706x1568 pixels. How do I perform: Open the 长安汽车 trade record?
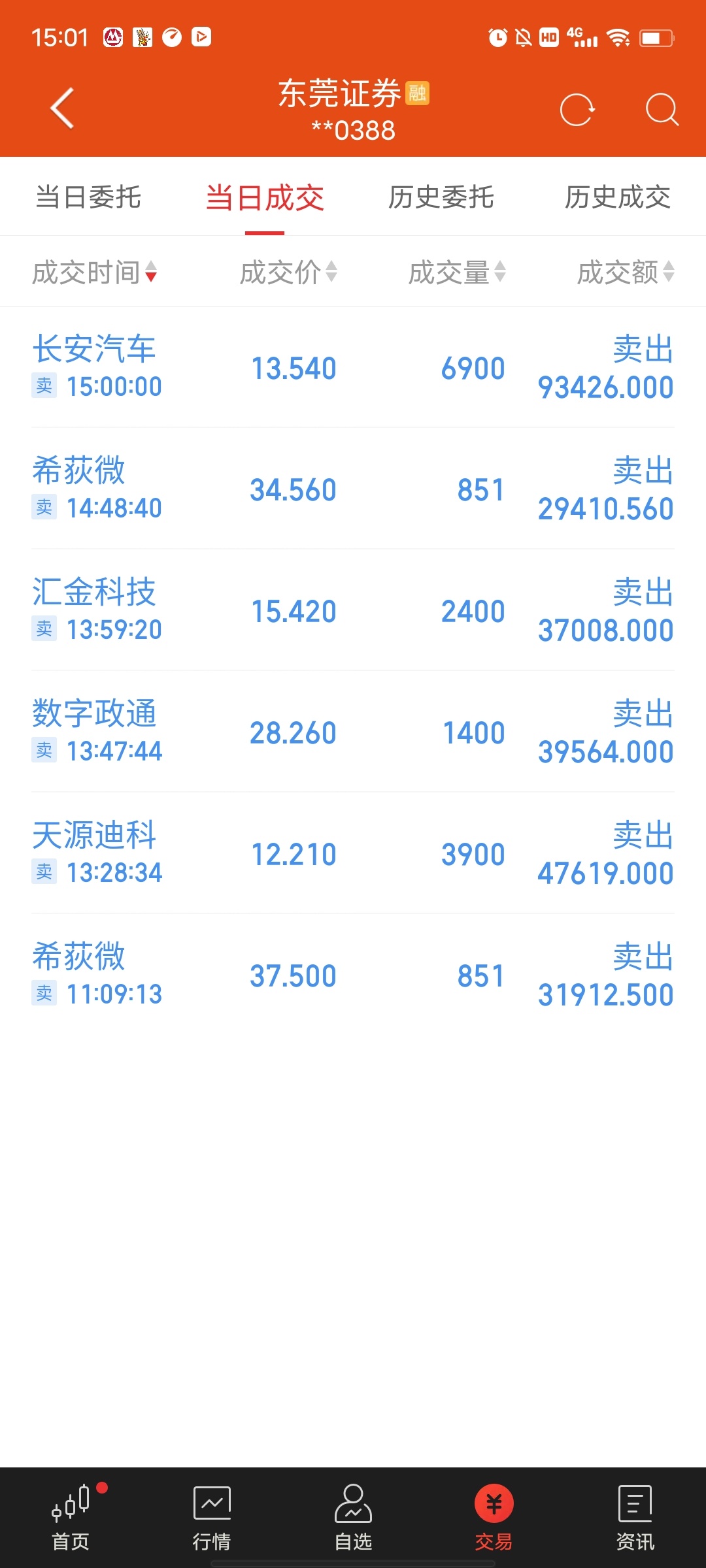click(353, 367)
